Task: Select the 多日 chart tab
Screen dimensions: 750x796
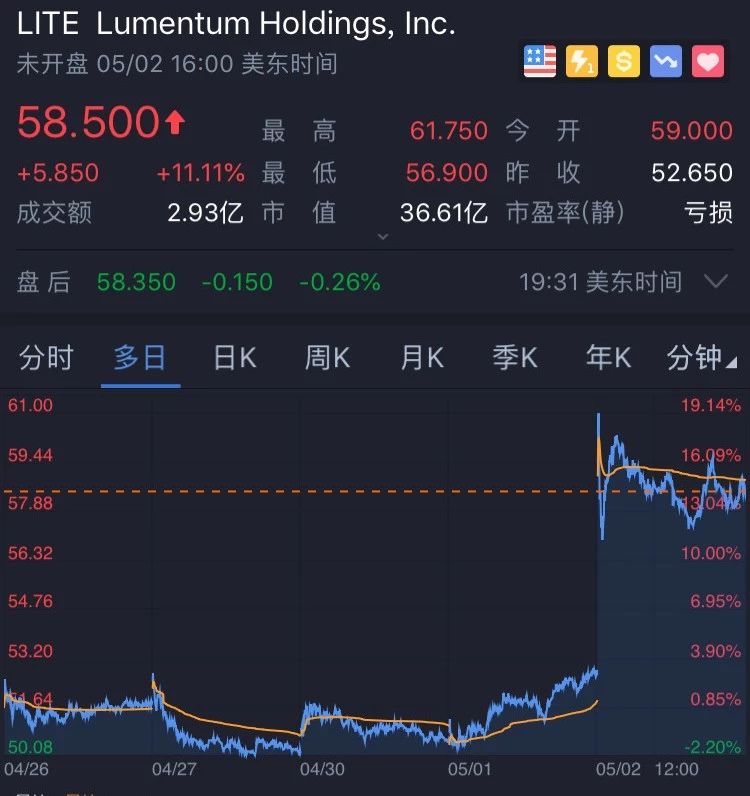Action: click(x=140, y=357)
